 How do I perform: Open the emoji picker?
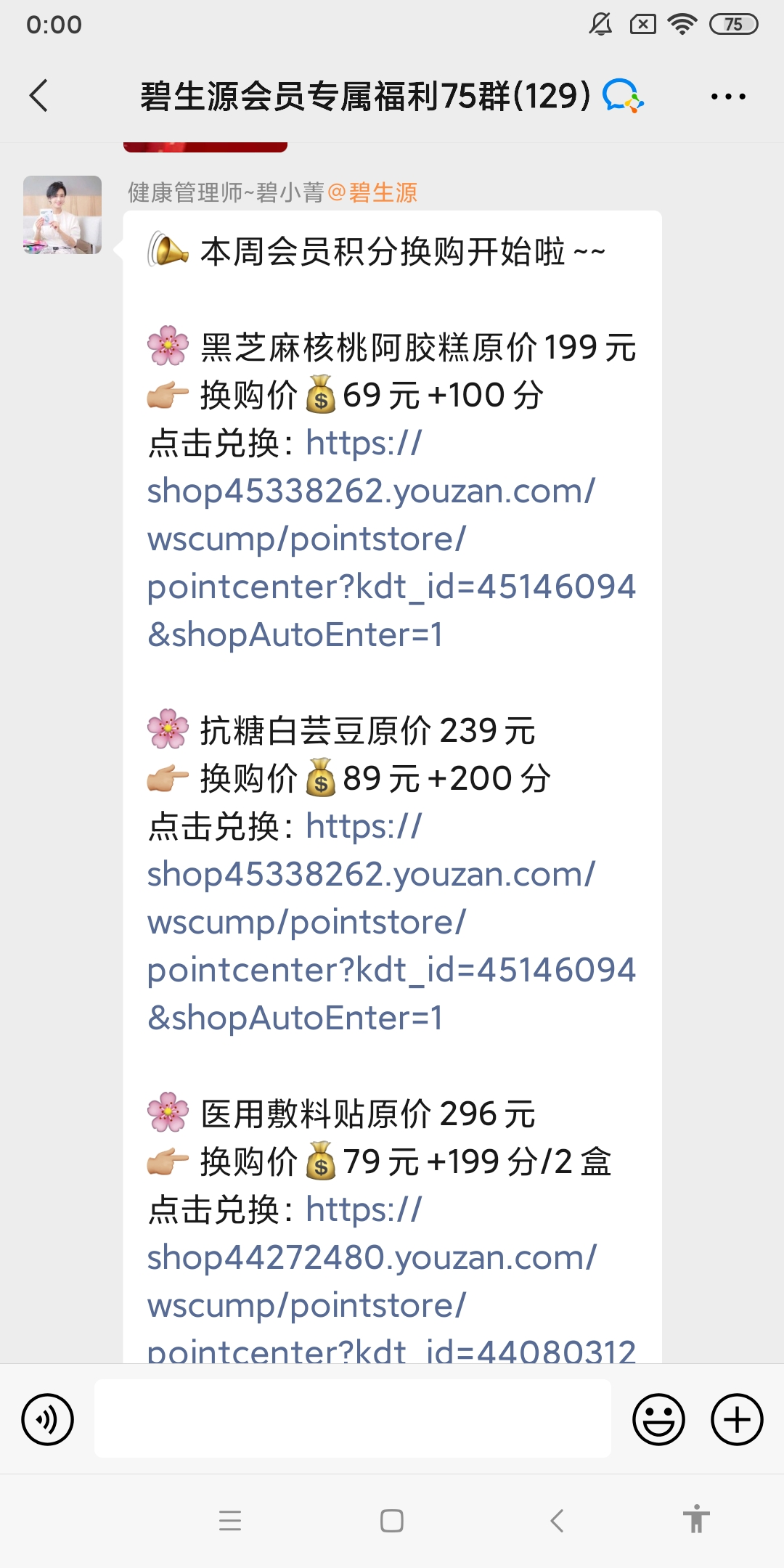658,1419
